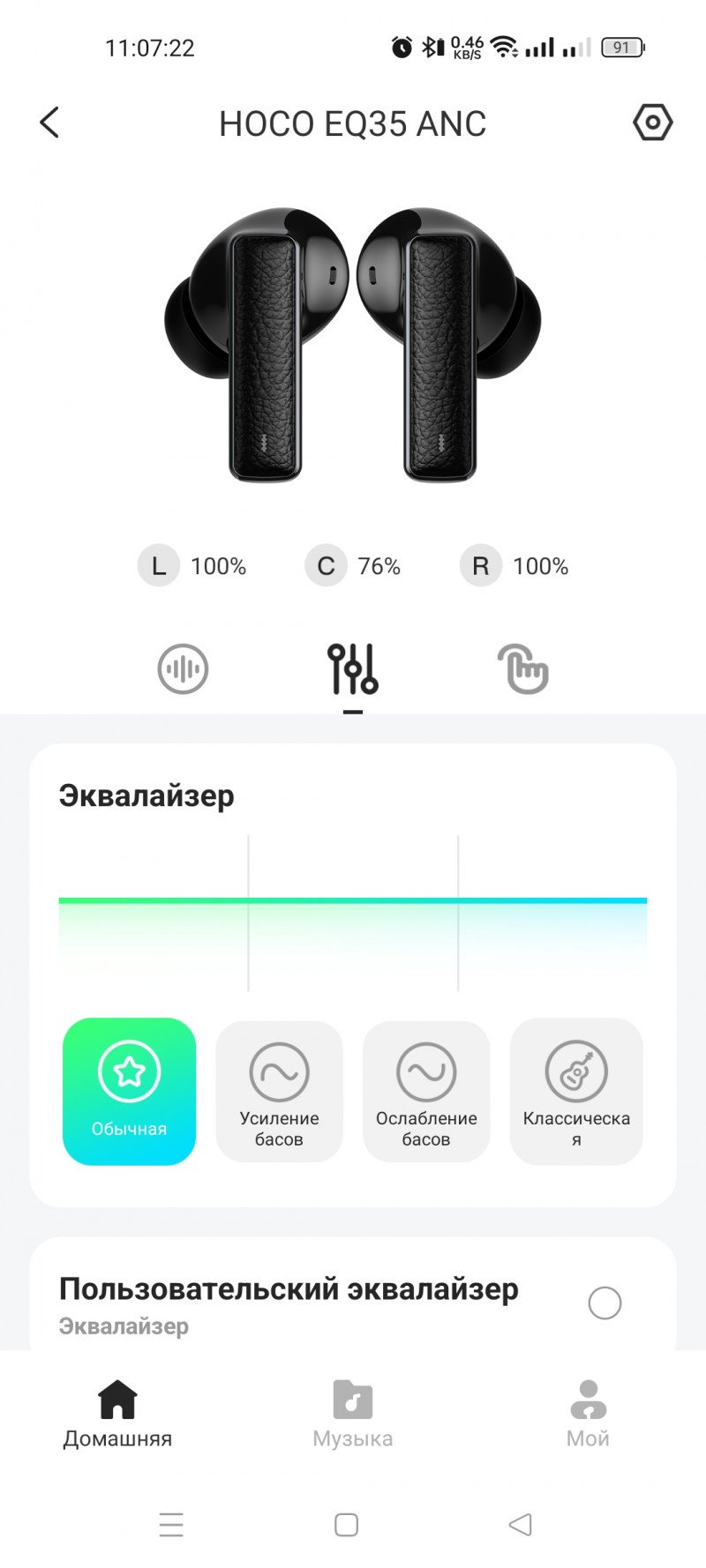Open recent apps from navigation bar
Viewport: 706px width, 1568px height.
click(171, 1524)
